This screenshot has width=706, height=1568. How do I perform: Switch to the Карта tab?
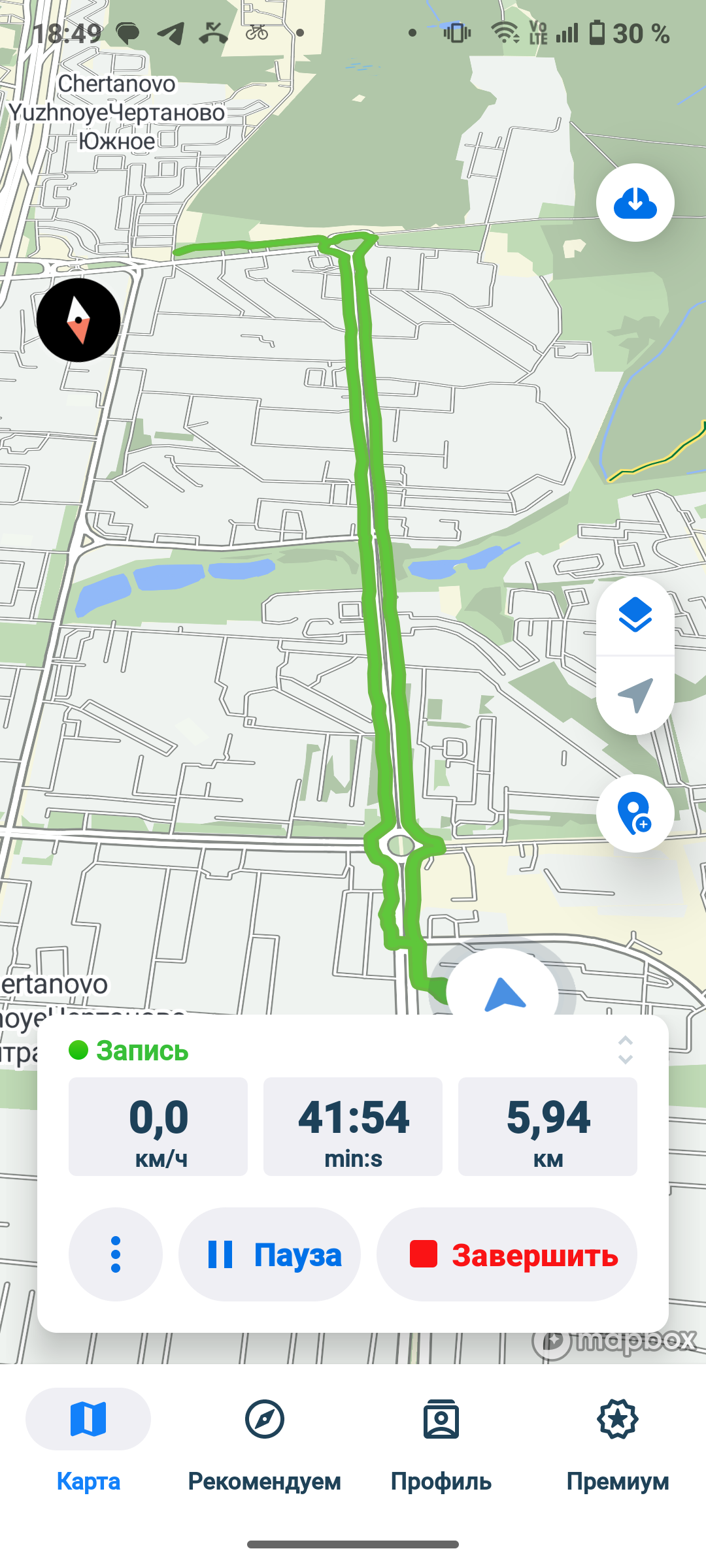coord(88,1437)
